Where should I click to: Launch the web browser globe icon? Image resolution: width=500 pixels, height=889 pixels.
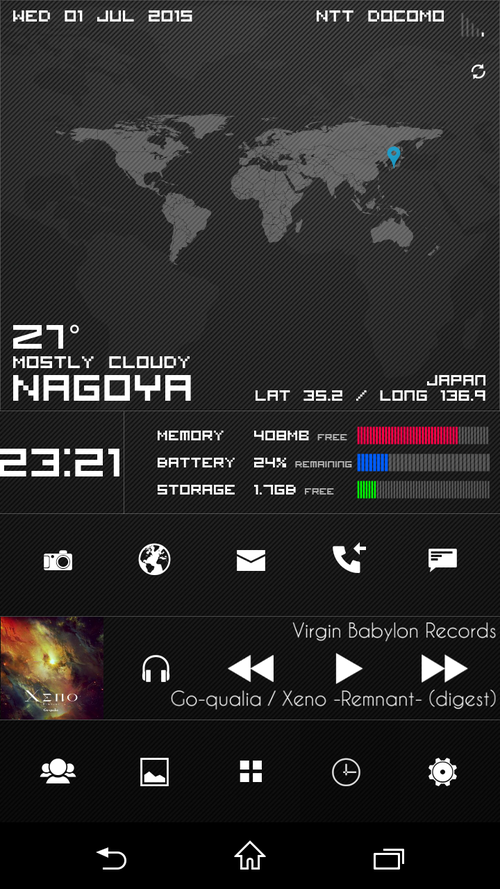click(154, 560)
